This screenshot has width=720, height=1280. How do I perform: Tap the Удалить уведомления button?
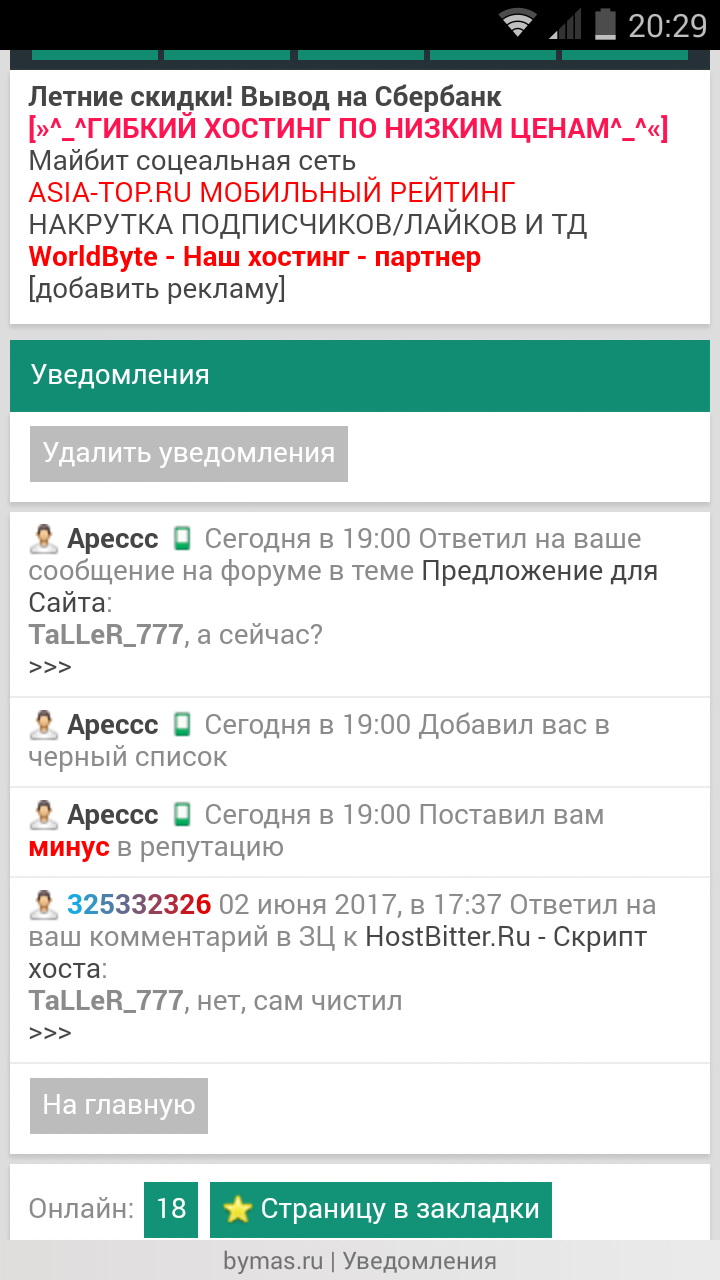189,454
